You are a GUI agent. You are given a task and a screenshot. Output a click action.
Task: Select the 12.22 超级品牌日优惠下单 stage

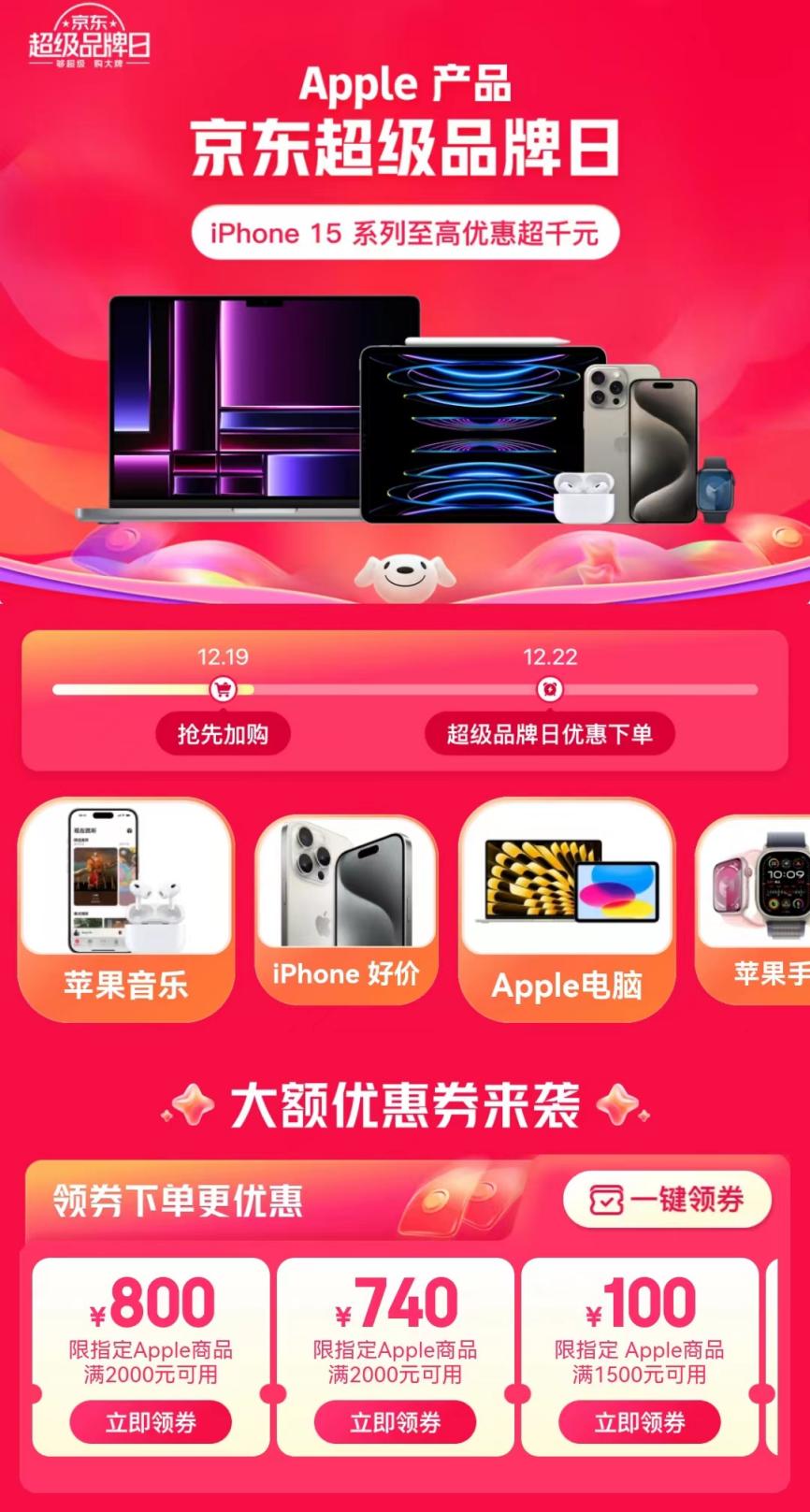coord(550,733)
